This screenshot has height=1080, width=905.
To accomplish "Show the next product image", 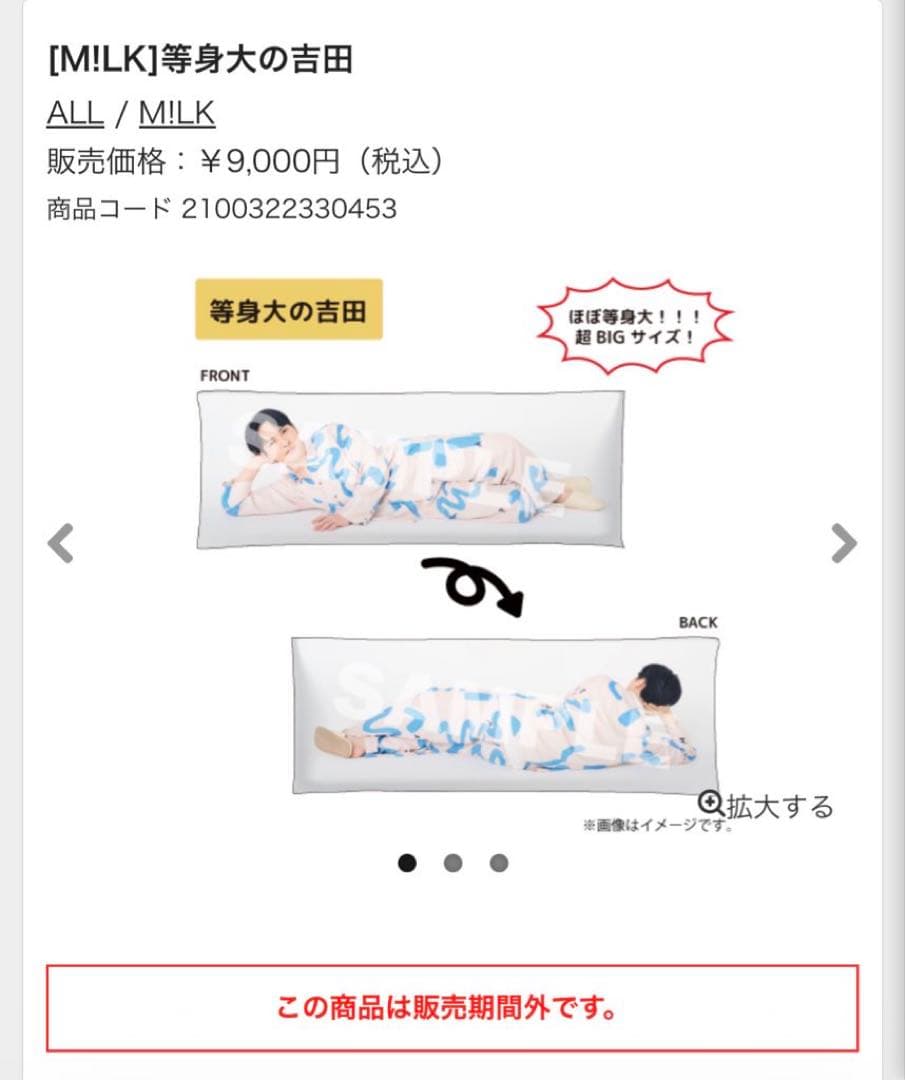I will point(844,544).
